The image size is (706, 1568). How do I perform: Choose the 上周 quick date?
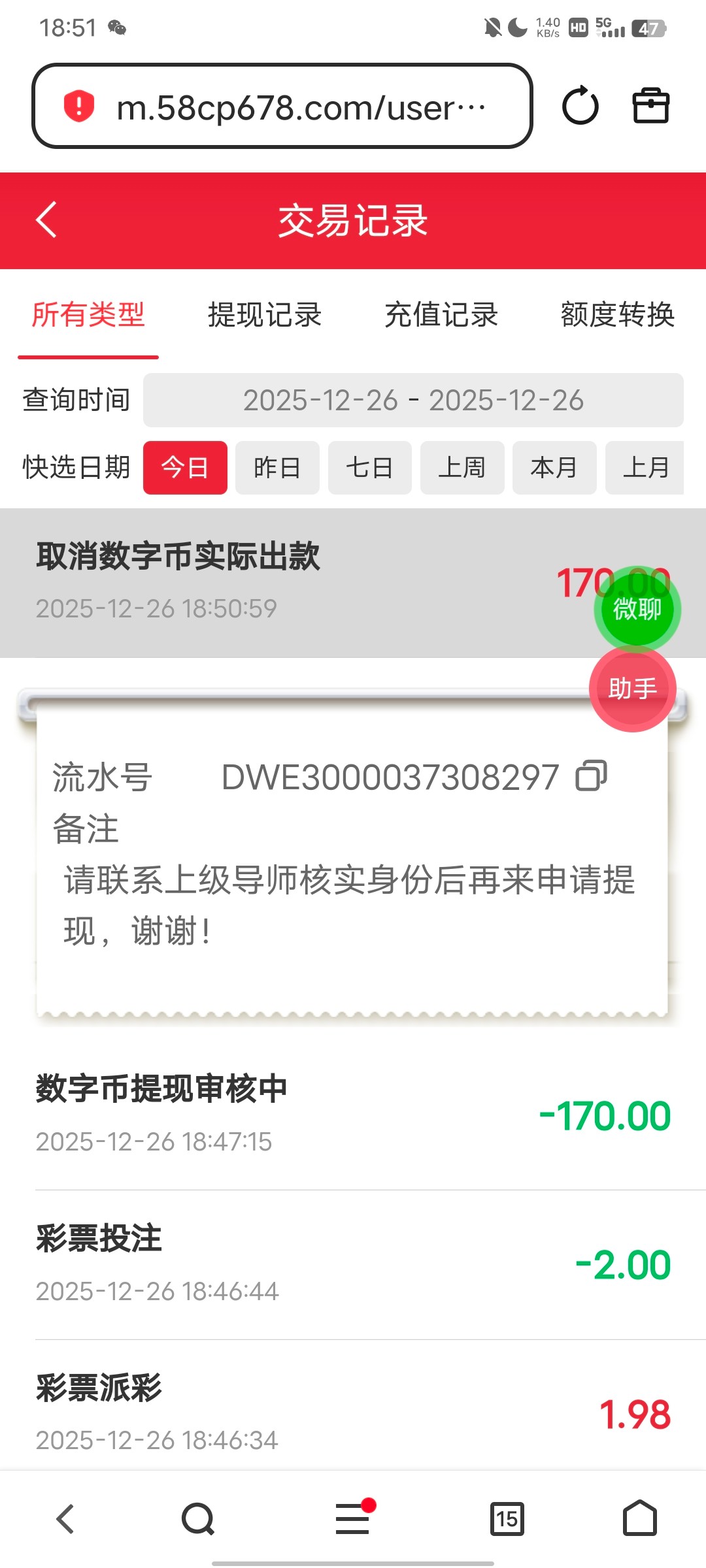[x=462, y=468]
